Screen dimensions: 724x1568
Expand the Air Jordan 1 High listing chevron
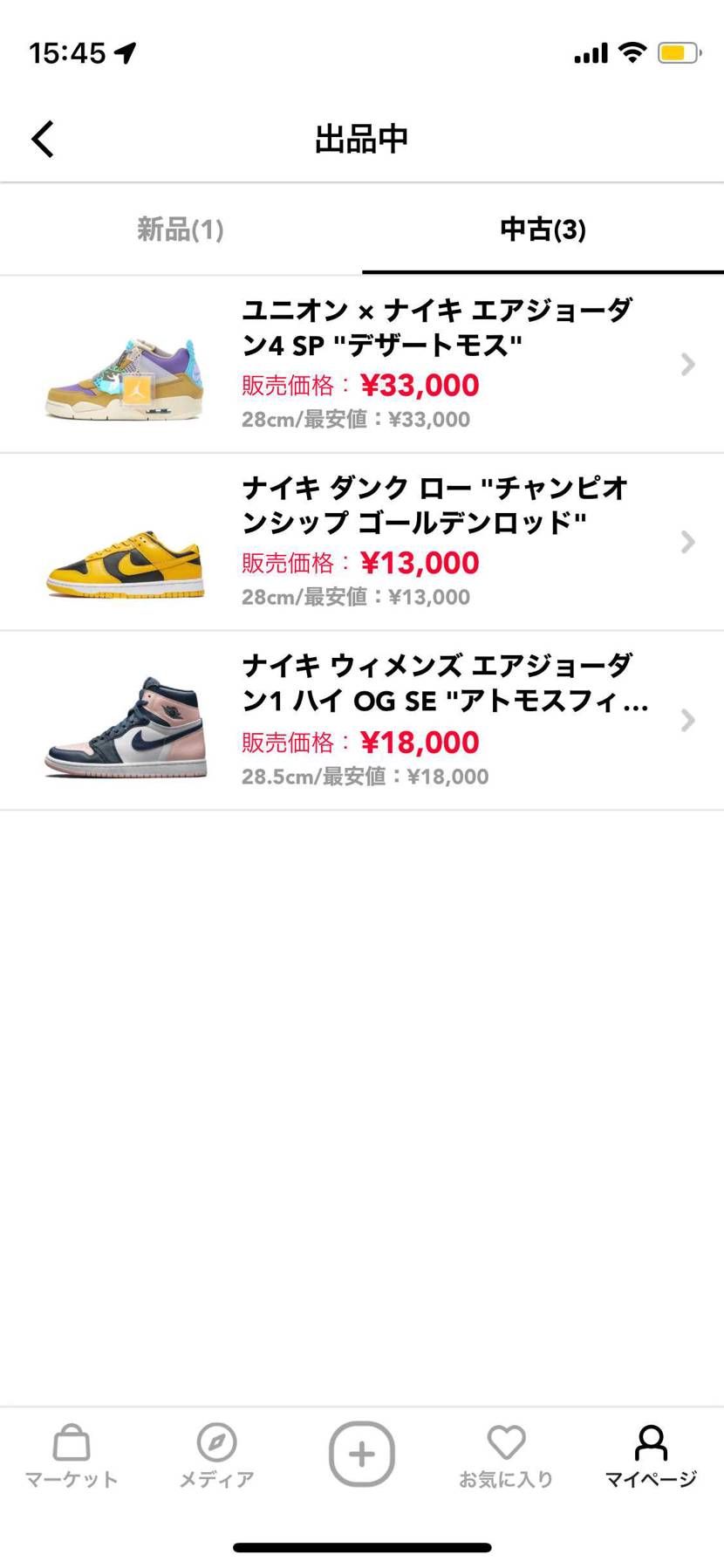pos(687,720)
